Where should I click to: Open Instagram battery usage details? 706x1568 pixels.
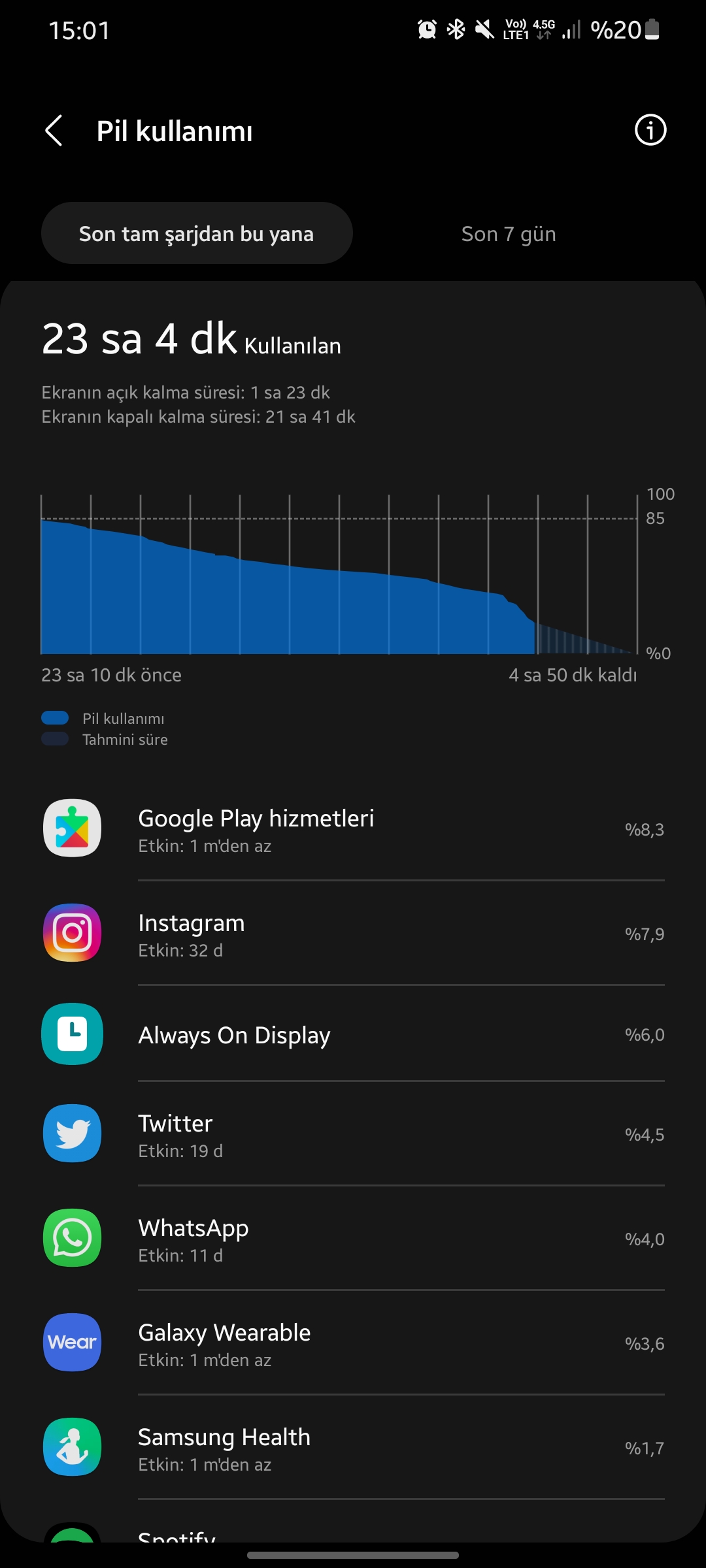tap(353, 934)
